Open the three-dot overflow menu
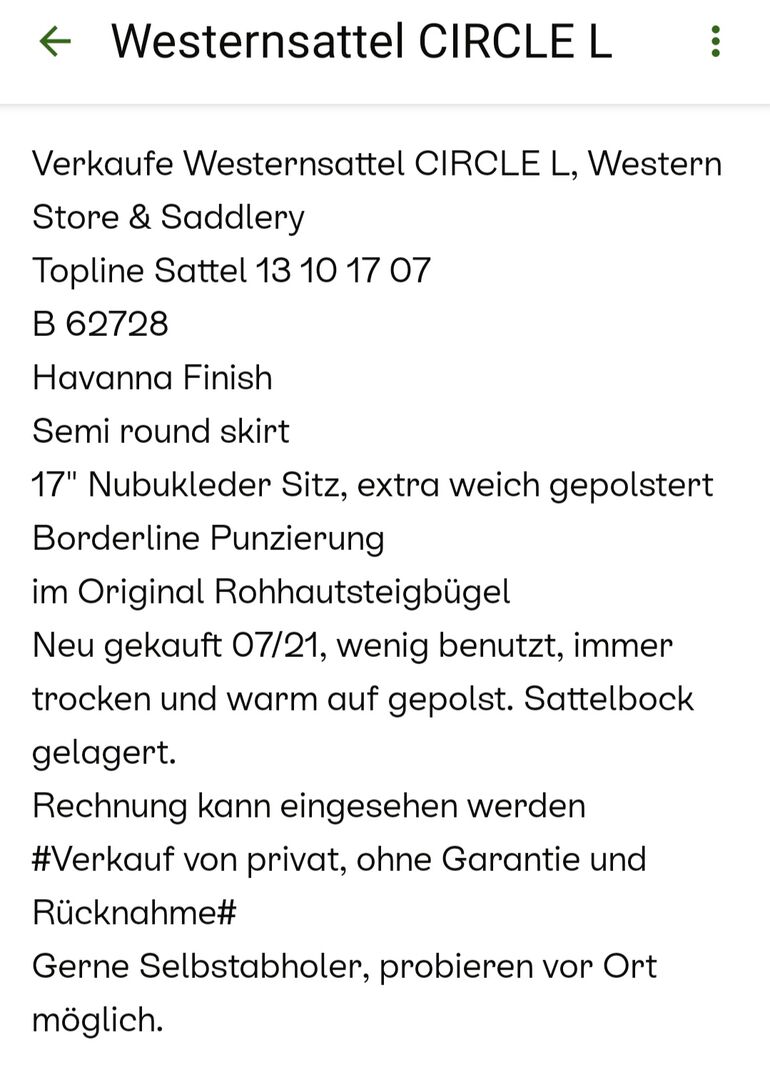The width and height of the screenshot is (770, 1080). [x=715, y=41]
